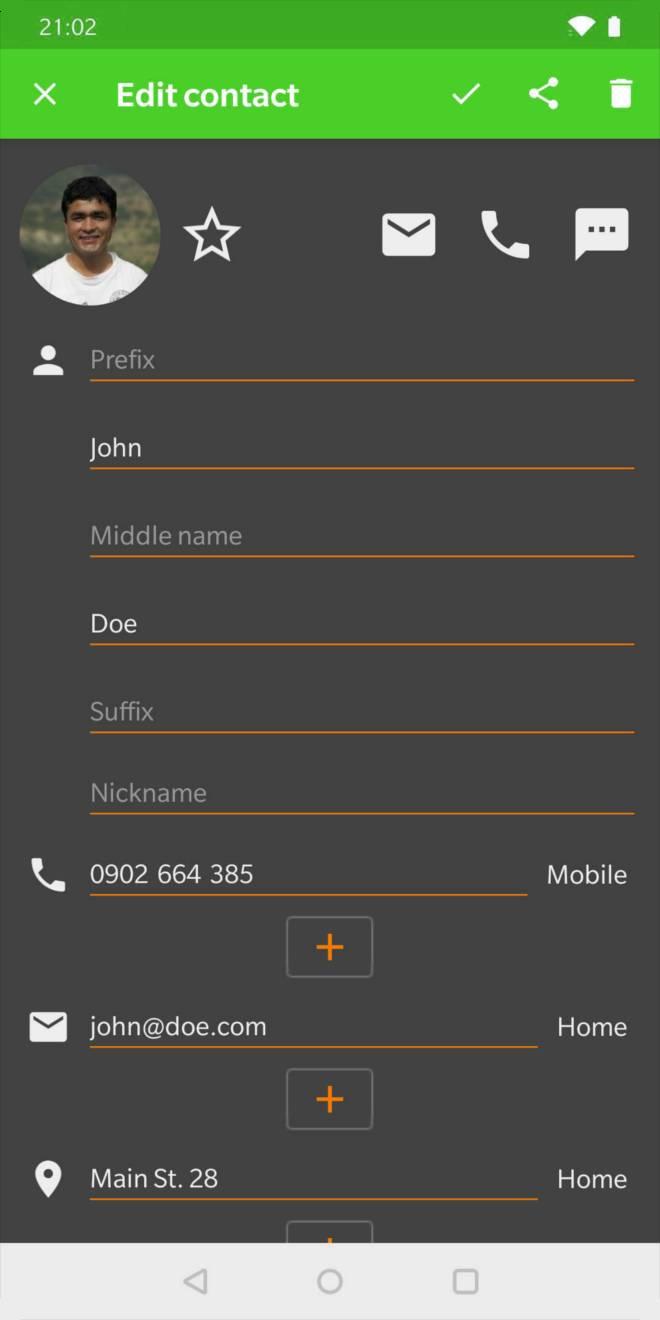
Task: Edit the surname Doe
Action: point(360,624)
